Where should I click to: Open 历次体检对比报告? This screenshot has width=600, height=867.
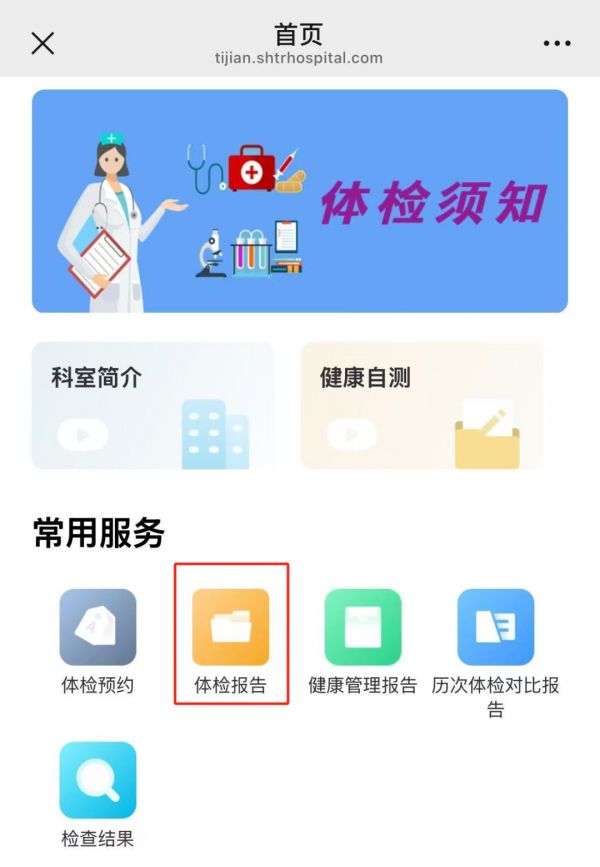click(496, 628)
